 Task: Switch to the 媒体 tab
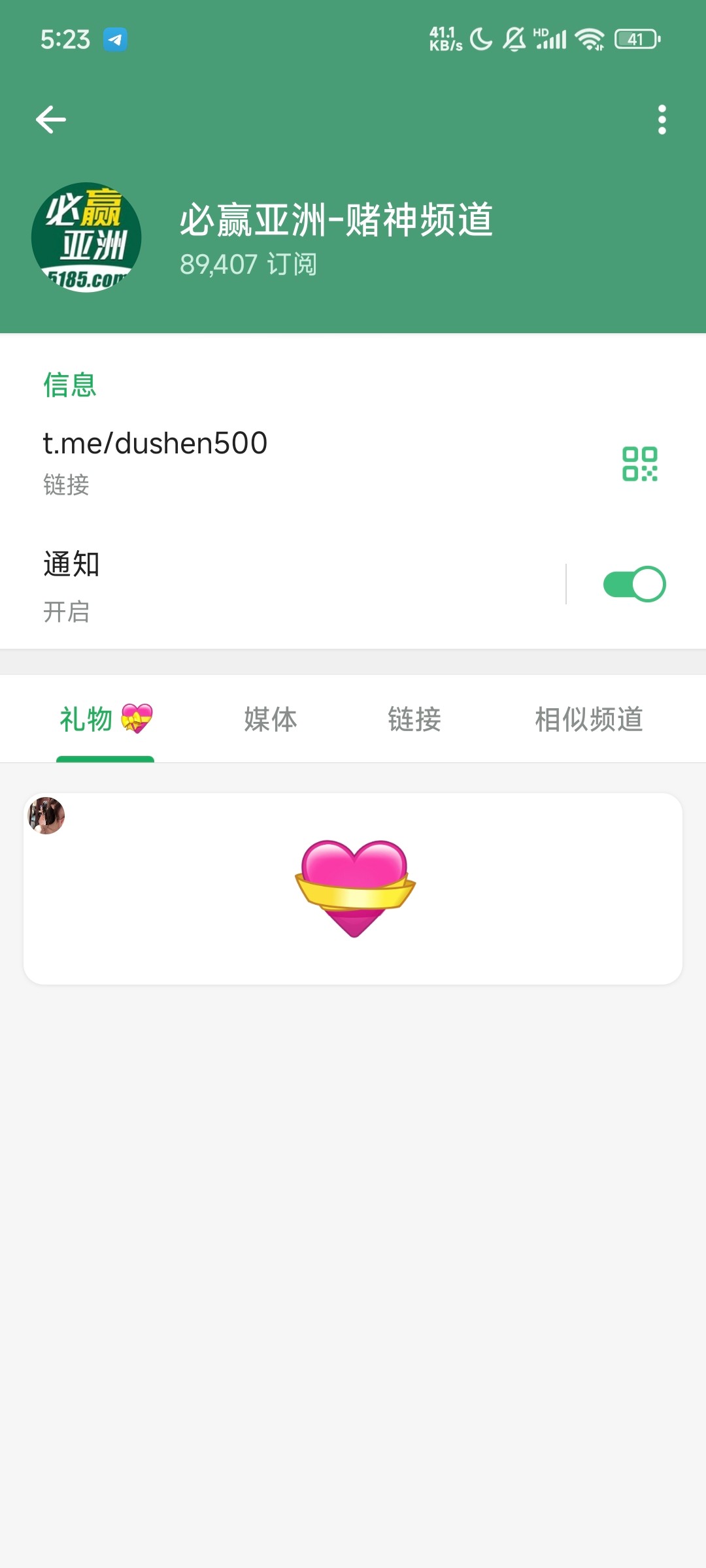tap(271, 719)
